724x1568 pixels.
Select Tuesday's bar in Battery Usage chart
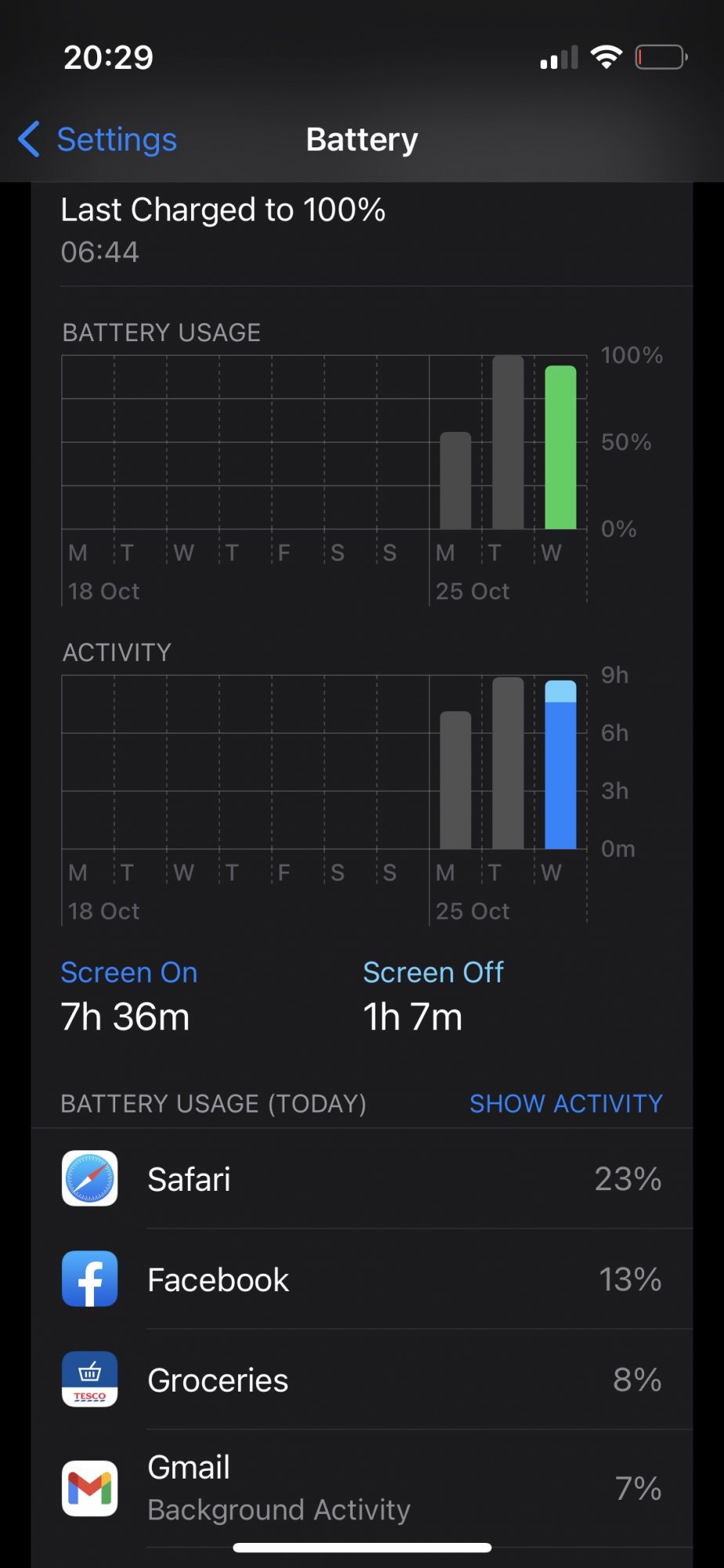[x=508, y=442]
